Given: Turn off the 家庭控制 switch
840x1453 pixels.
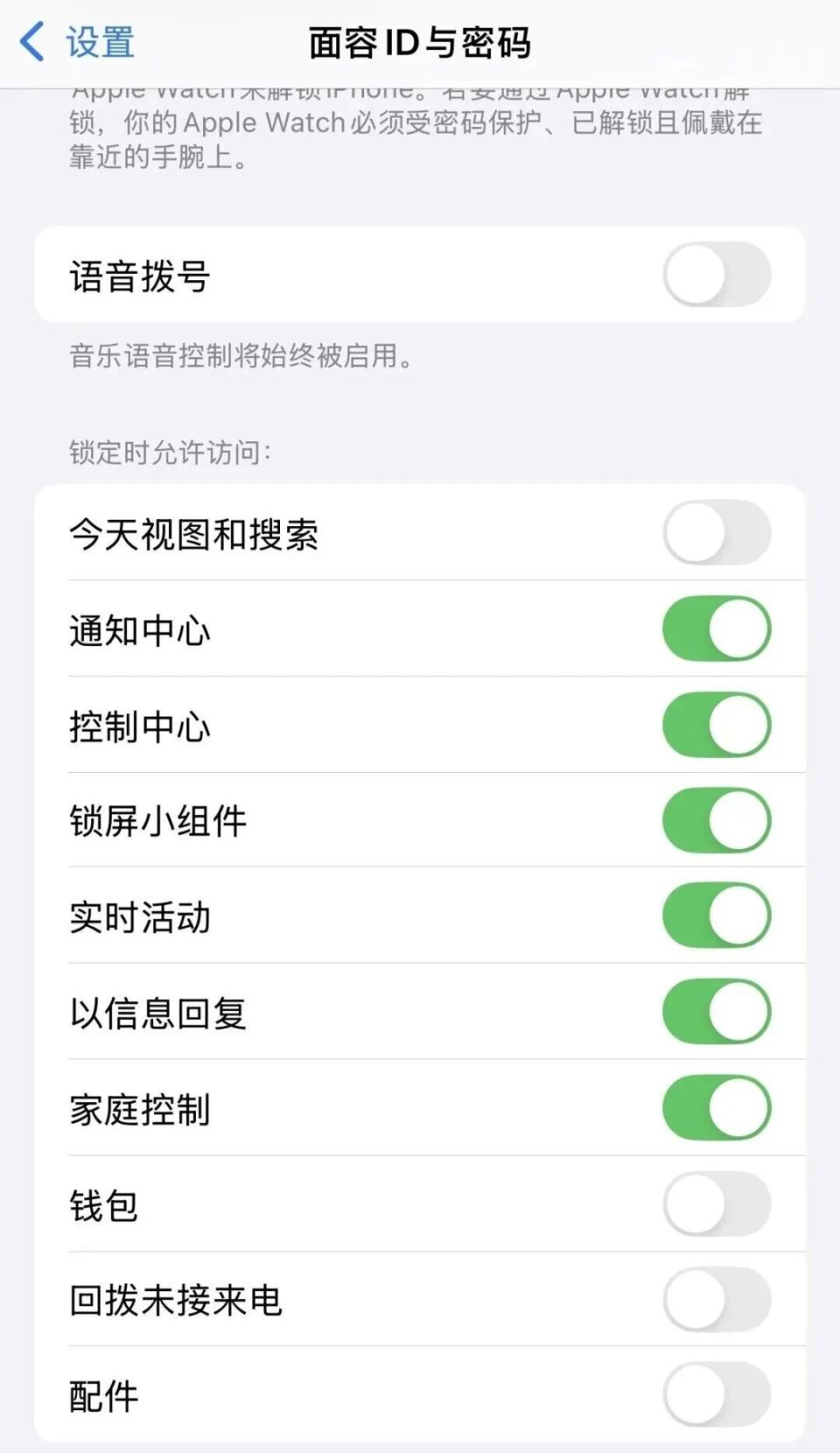Looking at the screenshot, I should click(716, 1110).
